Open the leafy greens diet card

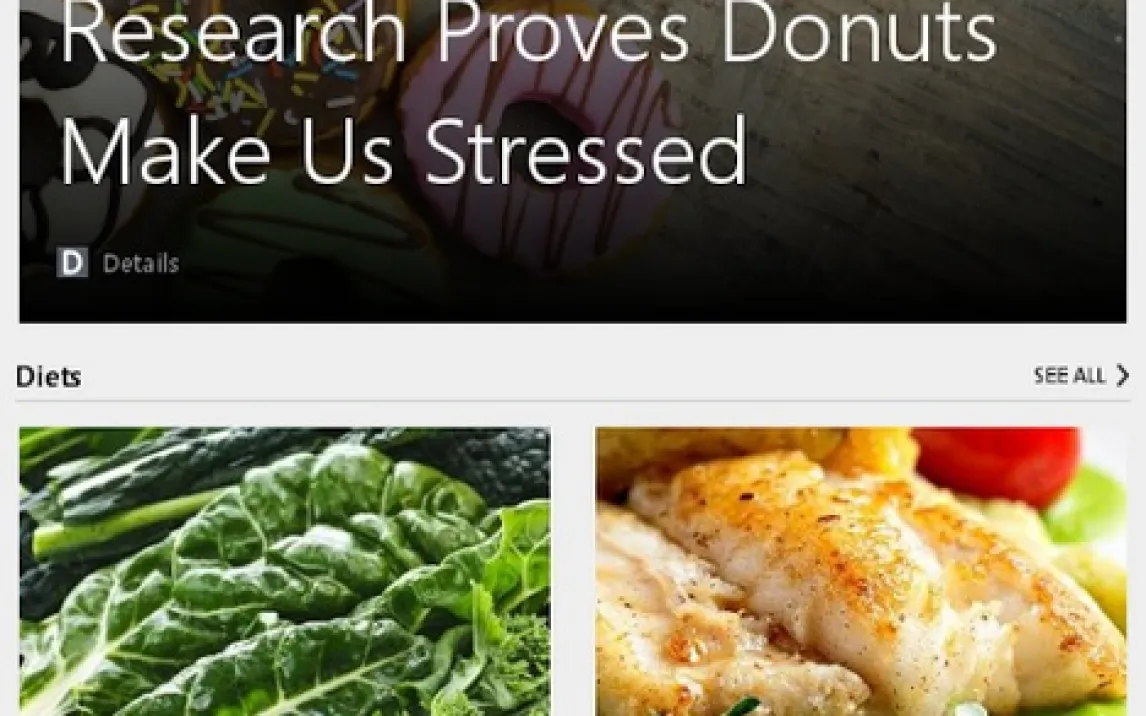(285, 571)
